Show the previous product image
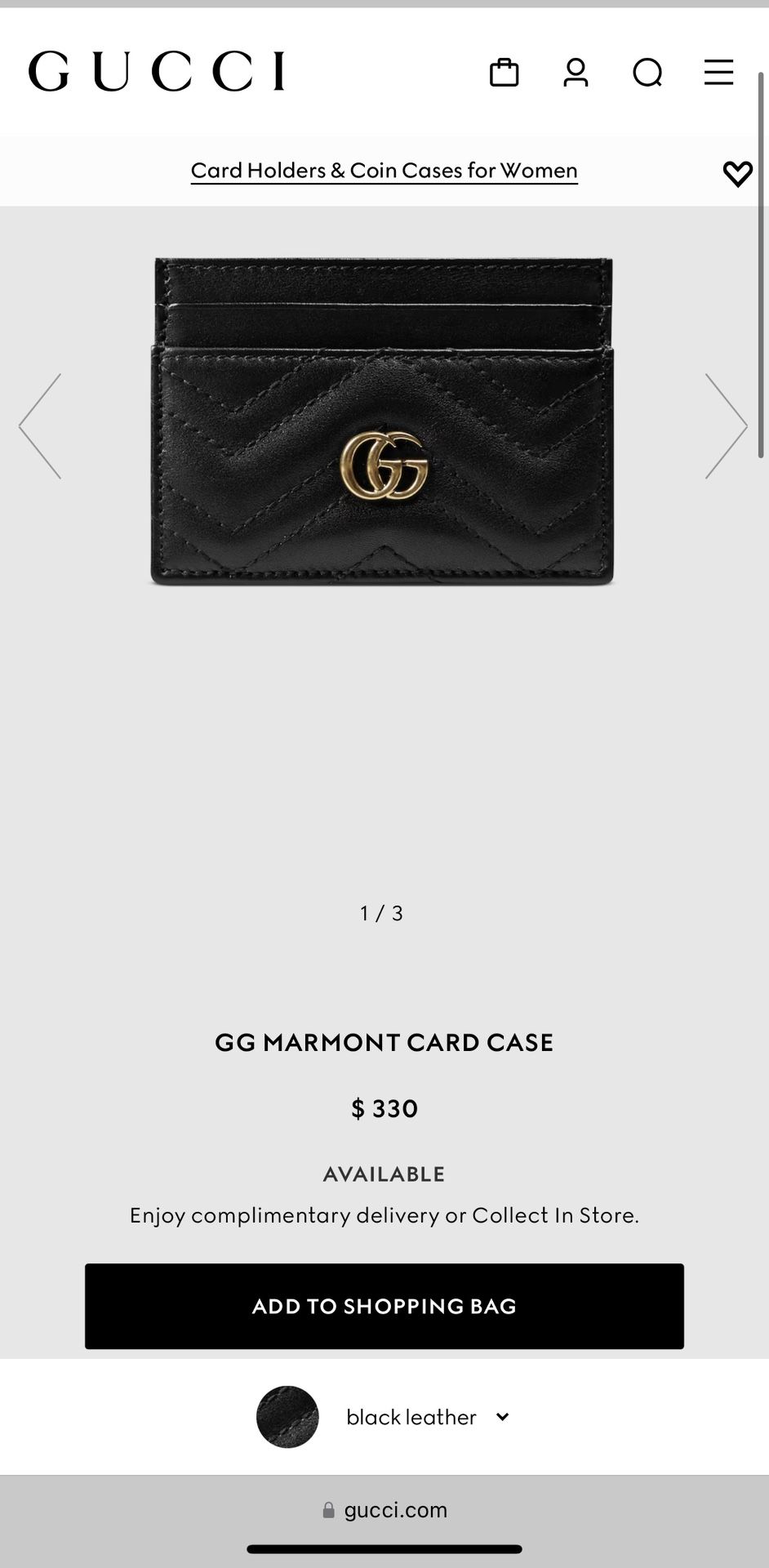The image size is (769, 1568). [x=41, y=425]
